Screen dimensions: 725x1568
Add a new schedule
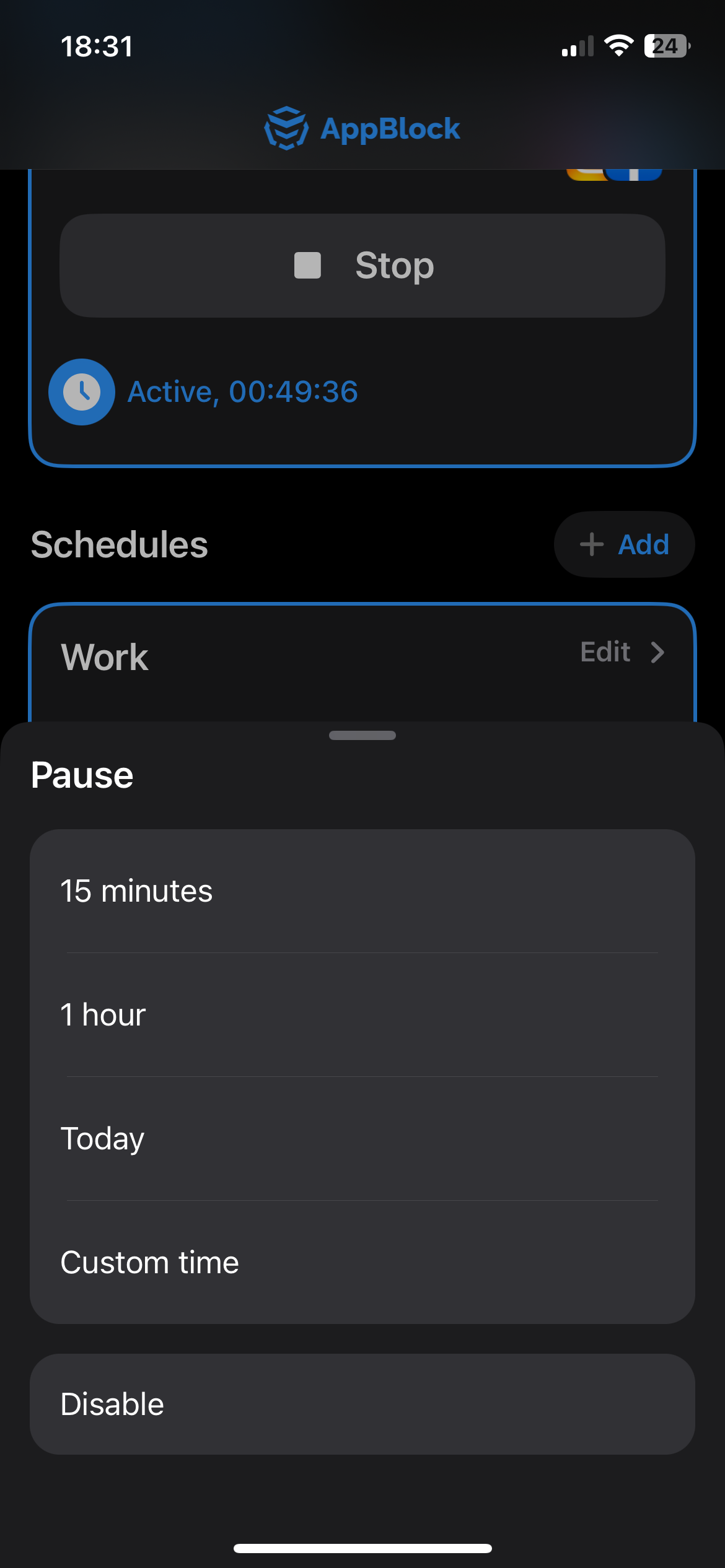624,544
